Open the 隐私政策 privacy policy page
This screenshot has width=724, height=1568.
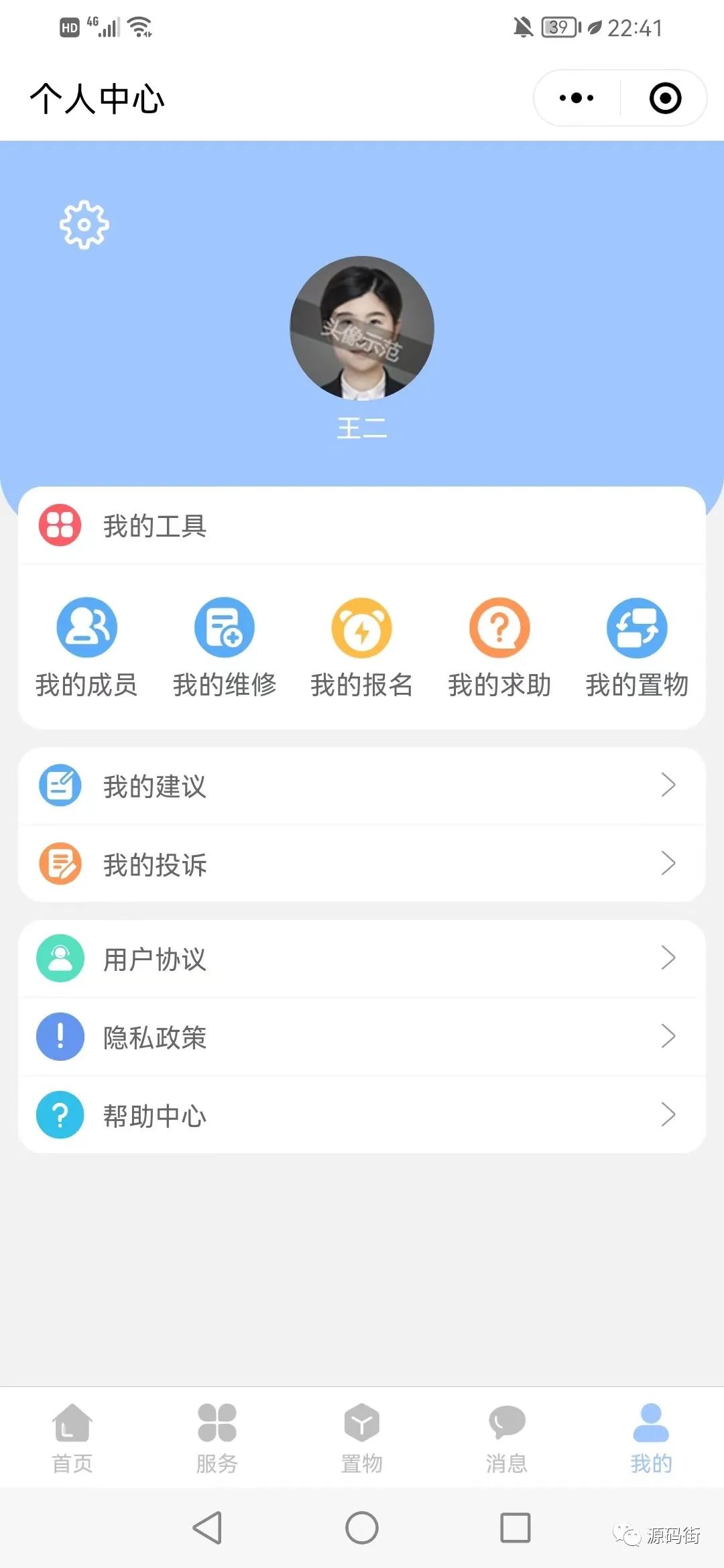(x=156, y=1037)
